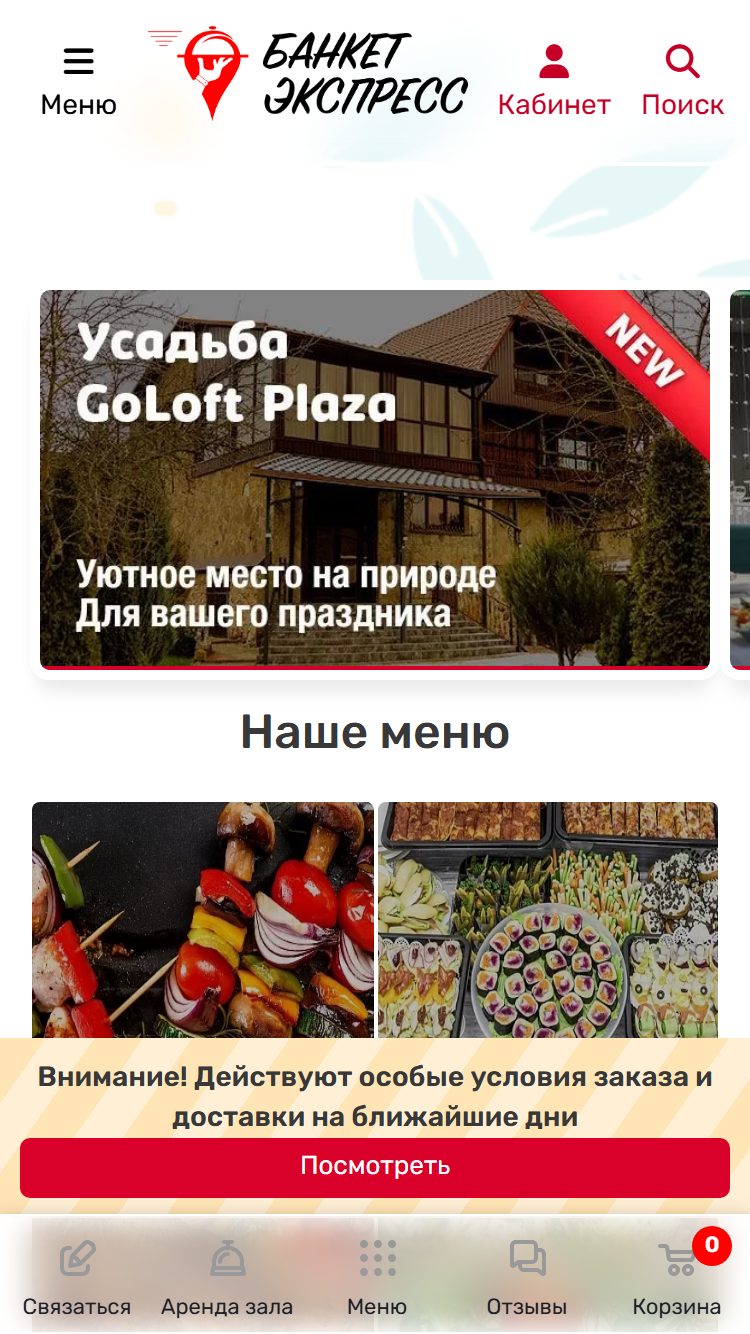Open the Отзывы reviews tab
Screen dimensions: 750x1334
coord(527,1278)
